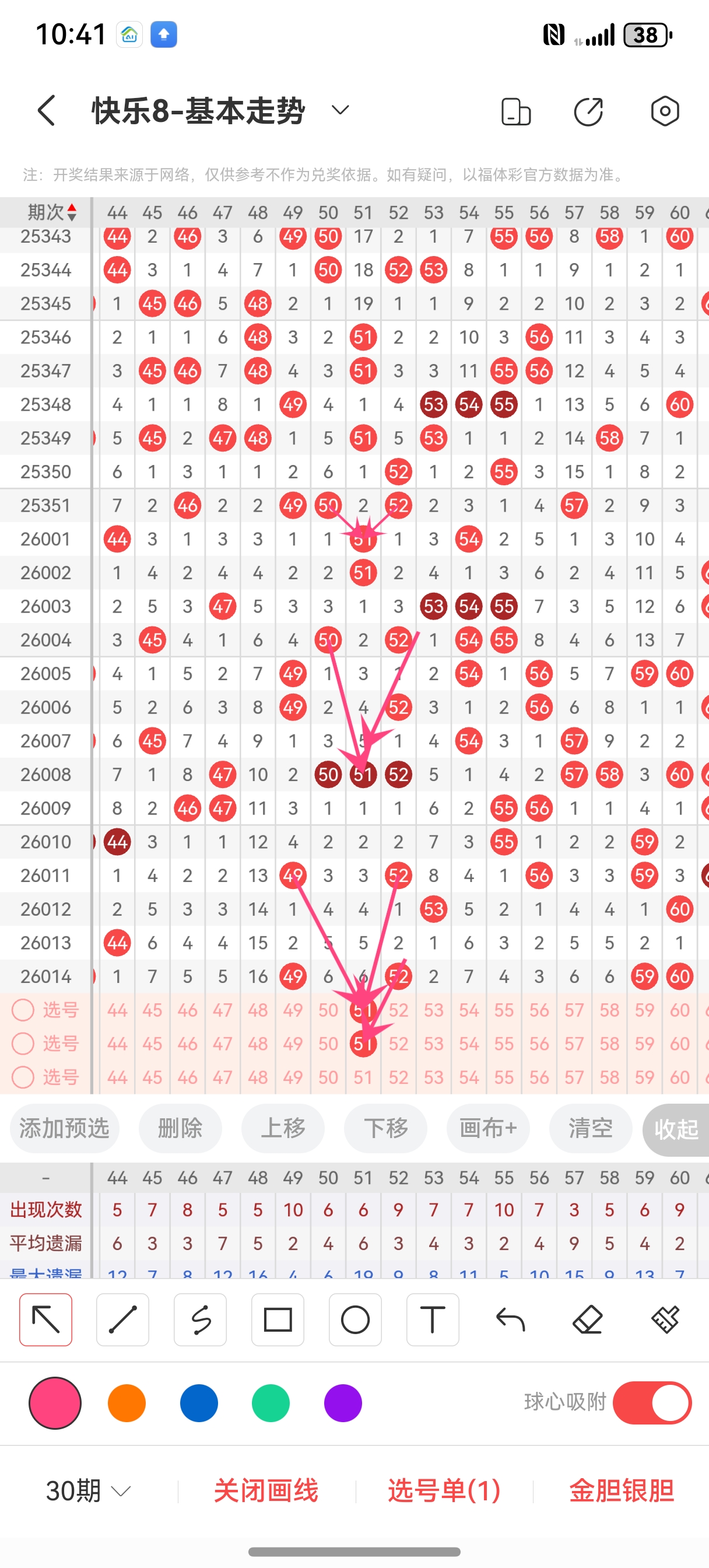This screenshot has height=1568, width=709.
Task: Open 选号单(1) list
Action: [444, 1490]
